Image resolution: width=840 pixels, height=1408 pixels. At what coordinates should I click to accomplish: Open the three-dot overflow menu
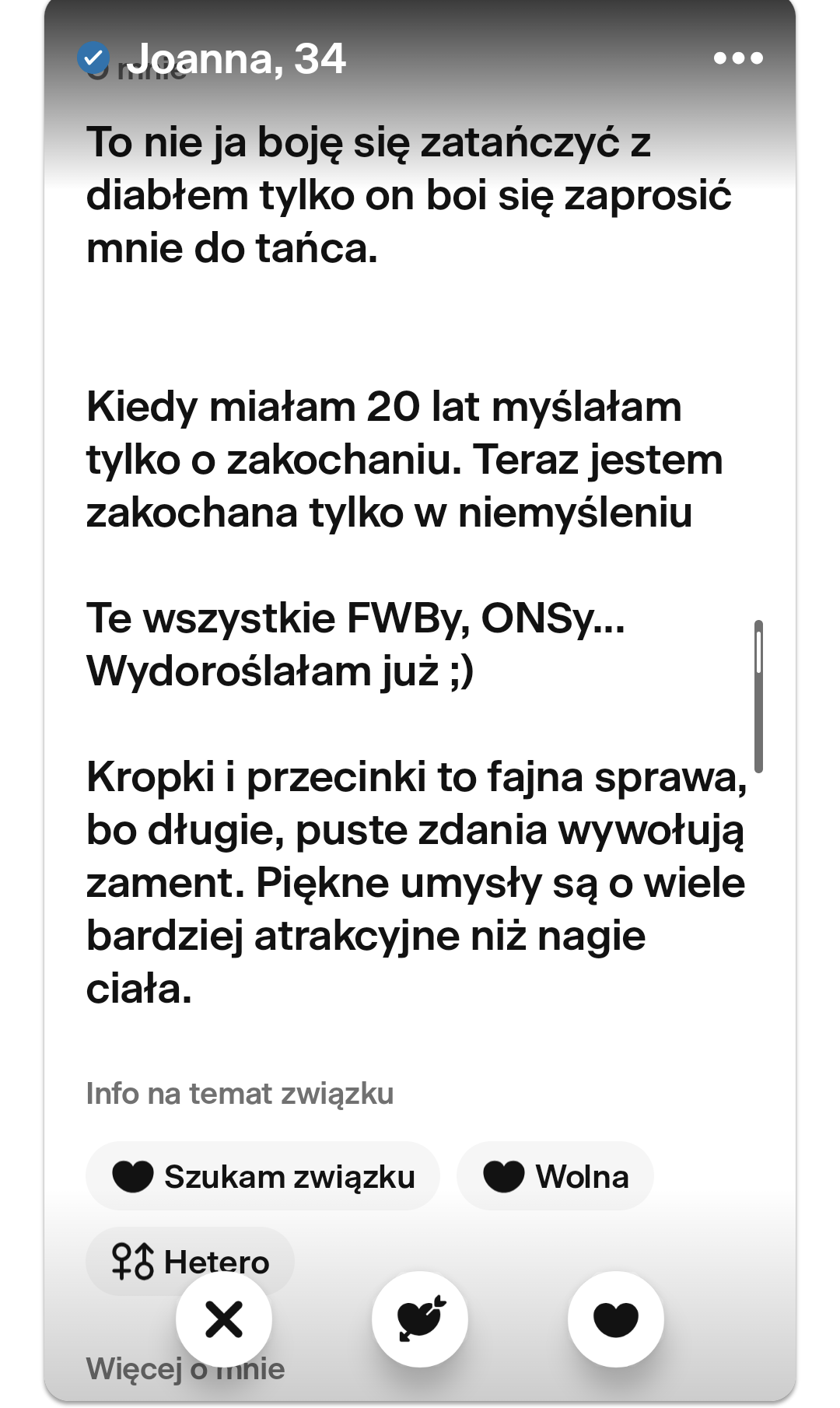pos(737,58)
